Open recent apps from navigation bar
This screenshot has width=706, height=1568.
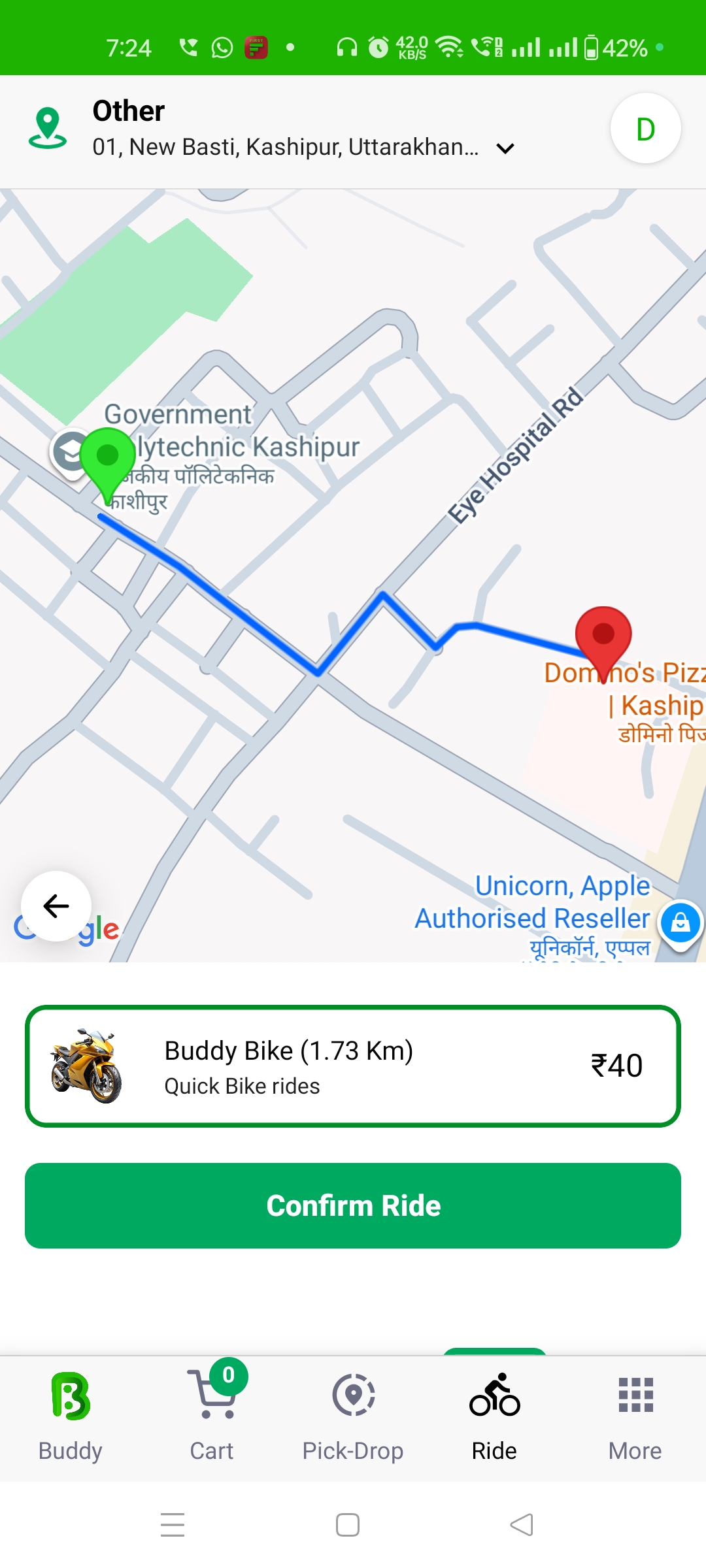[x=173, y=1525]
